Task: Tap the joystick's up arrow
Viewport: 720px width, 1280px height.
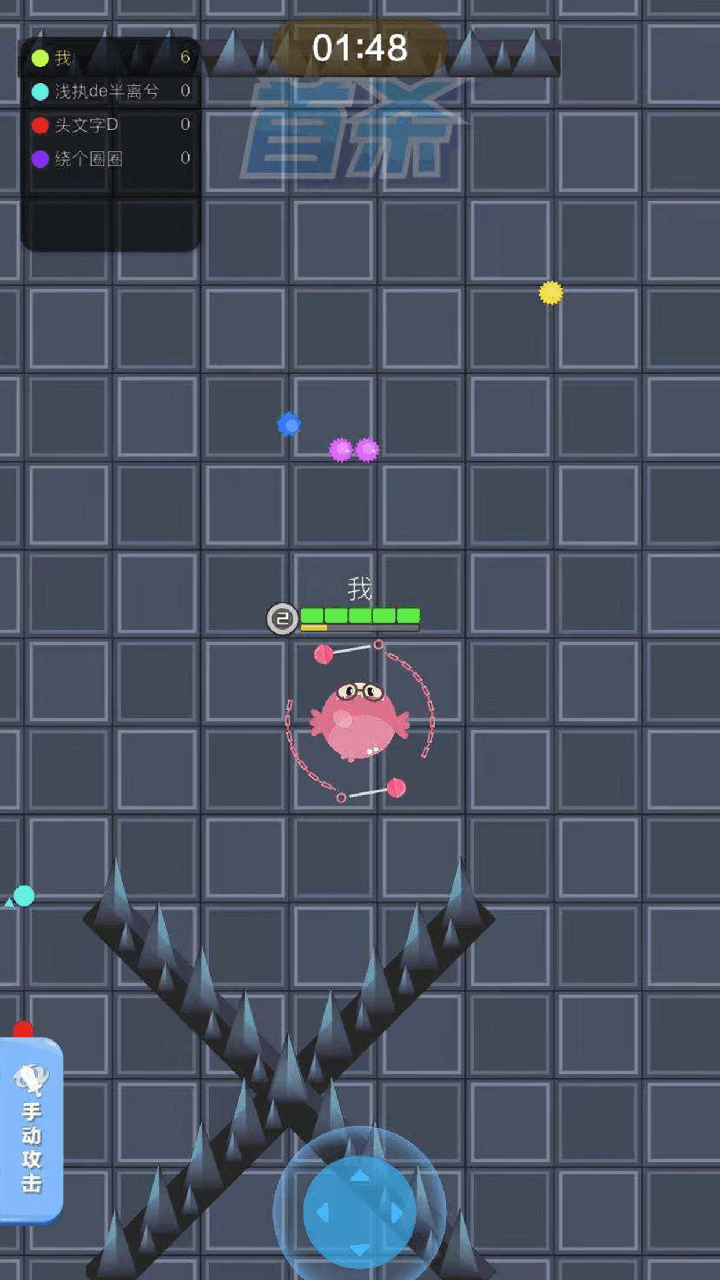Action: pos(360,1174)
